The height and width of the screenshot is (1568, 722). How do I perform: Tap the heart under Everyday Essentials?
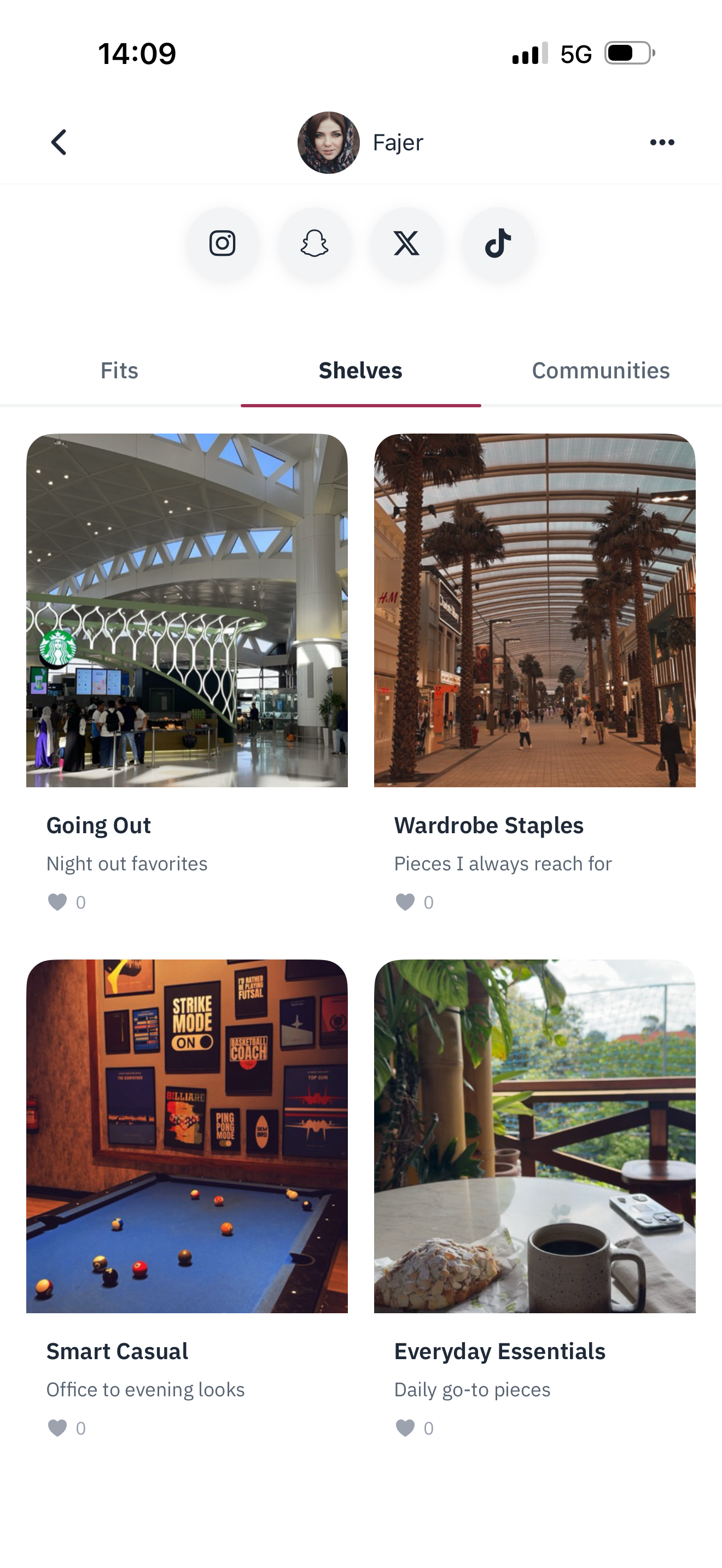405,1428
